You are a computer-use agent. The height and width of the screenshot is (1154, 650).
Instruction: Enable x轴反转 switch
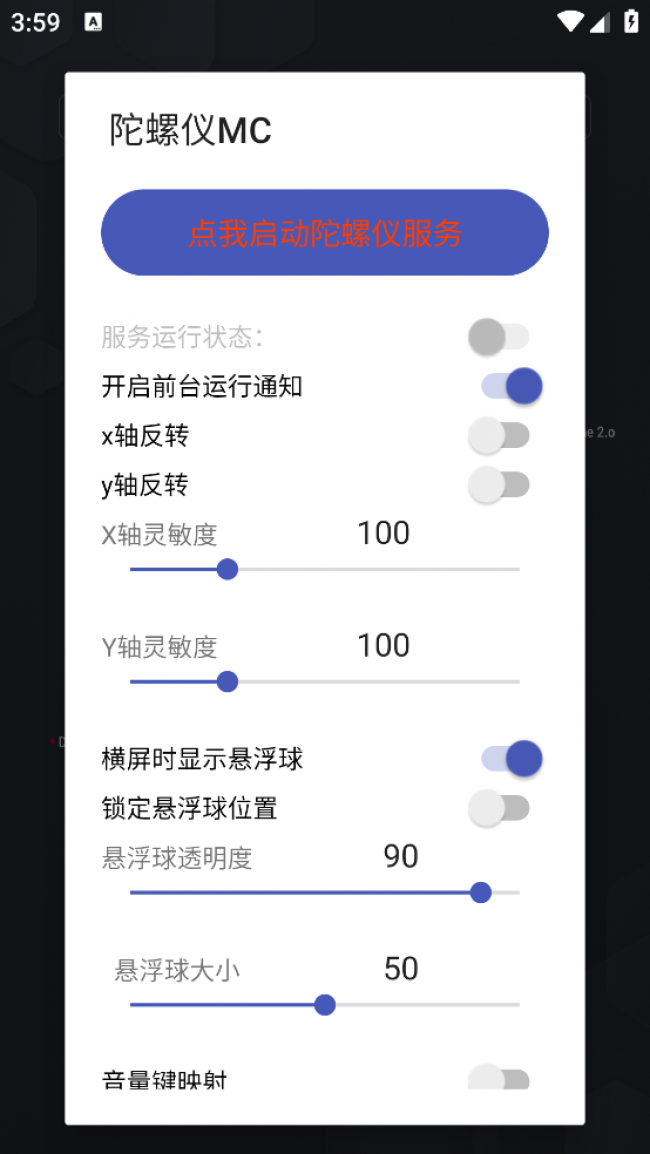499,436
